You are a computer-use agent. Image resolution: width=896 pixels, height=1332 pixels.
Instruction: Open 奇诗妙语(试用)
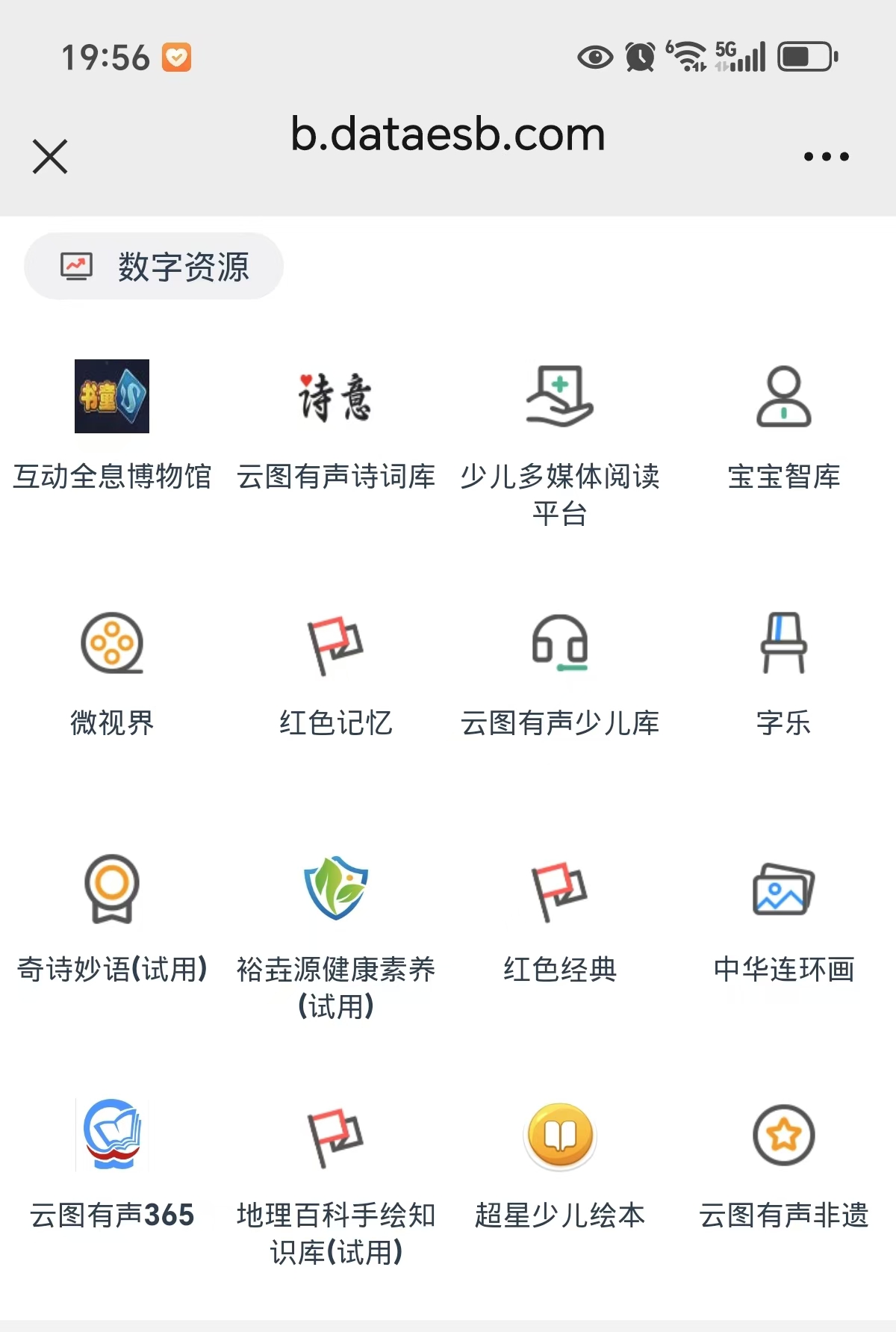tap(112, 889)
